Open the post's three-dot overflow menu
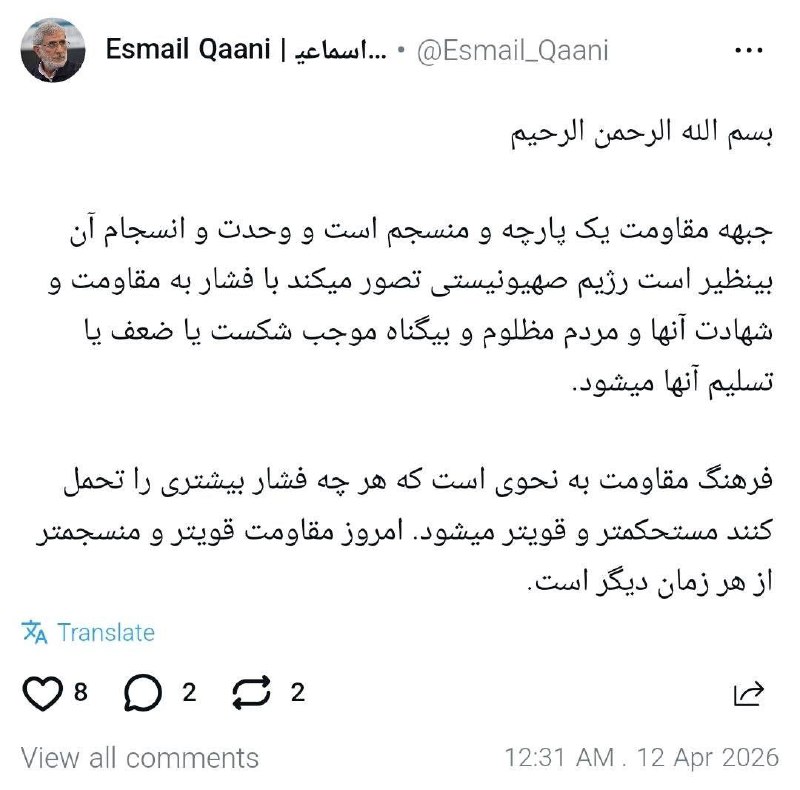 coord(750,50)
